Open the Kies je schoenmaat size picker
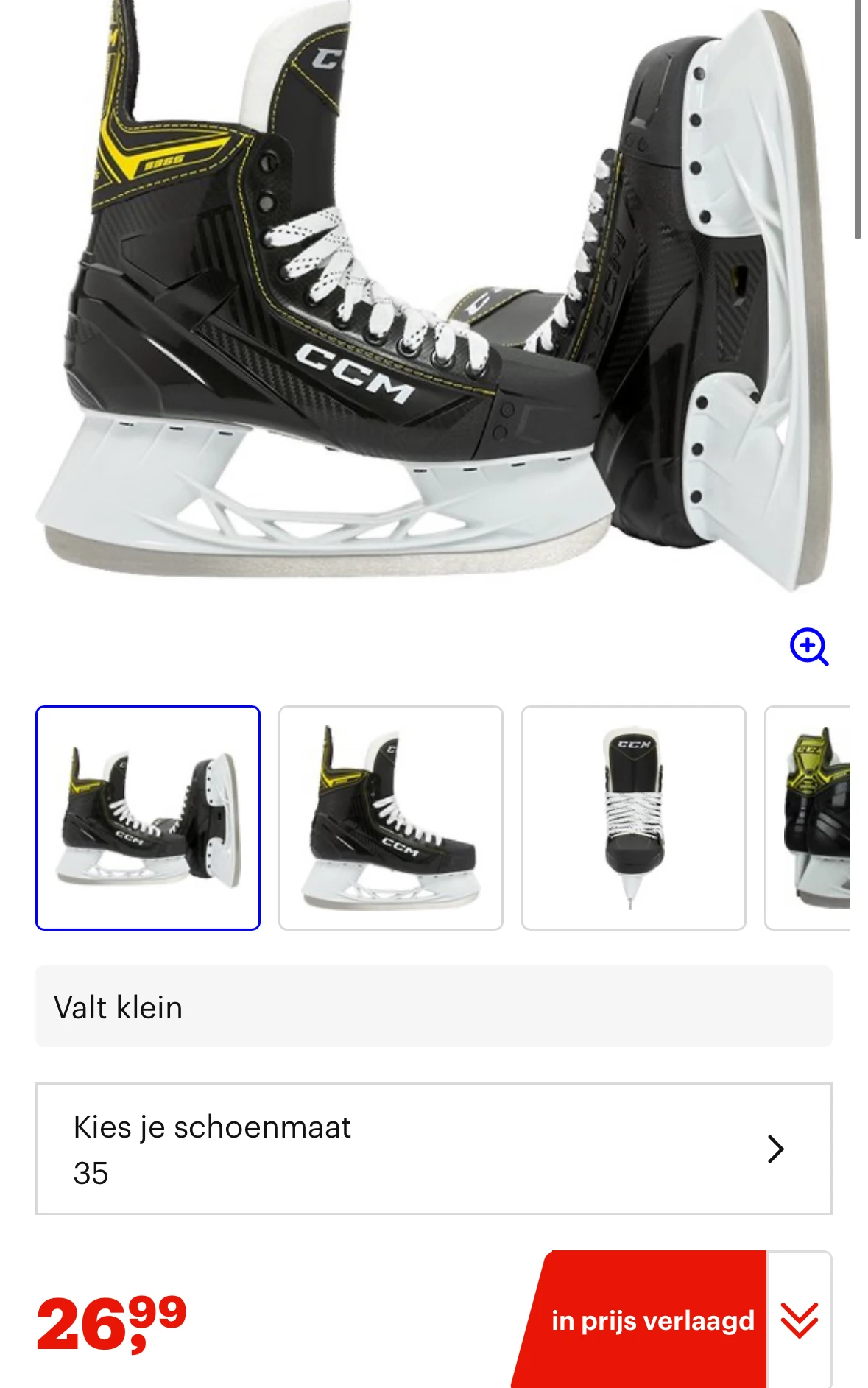 tap(434, 1148)
